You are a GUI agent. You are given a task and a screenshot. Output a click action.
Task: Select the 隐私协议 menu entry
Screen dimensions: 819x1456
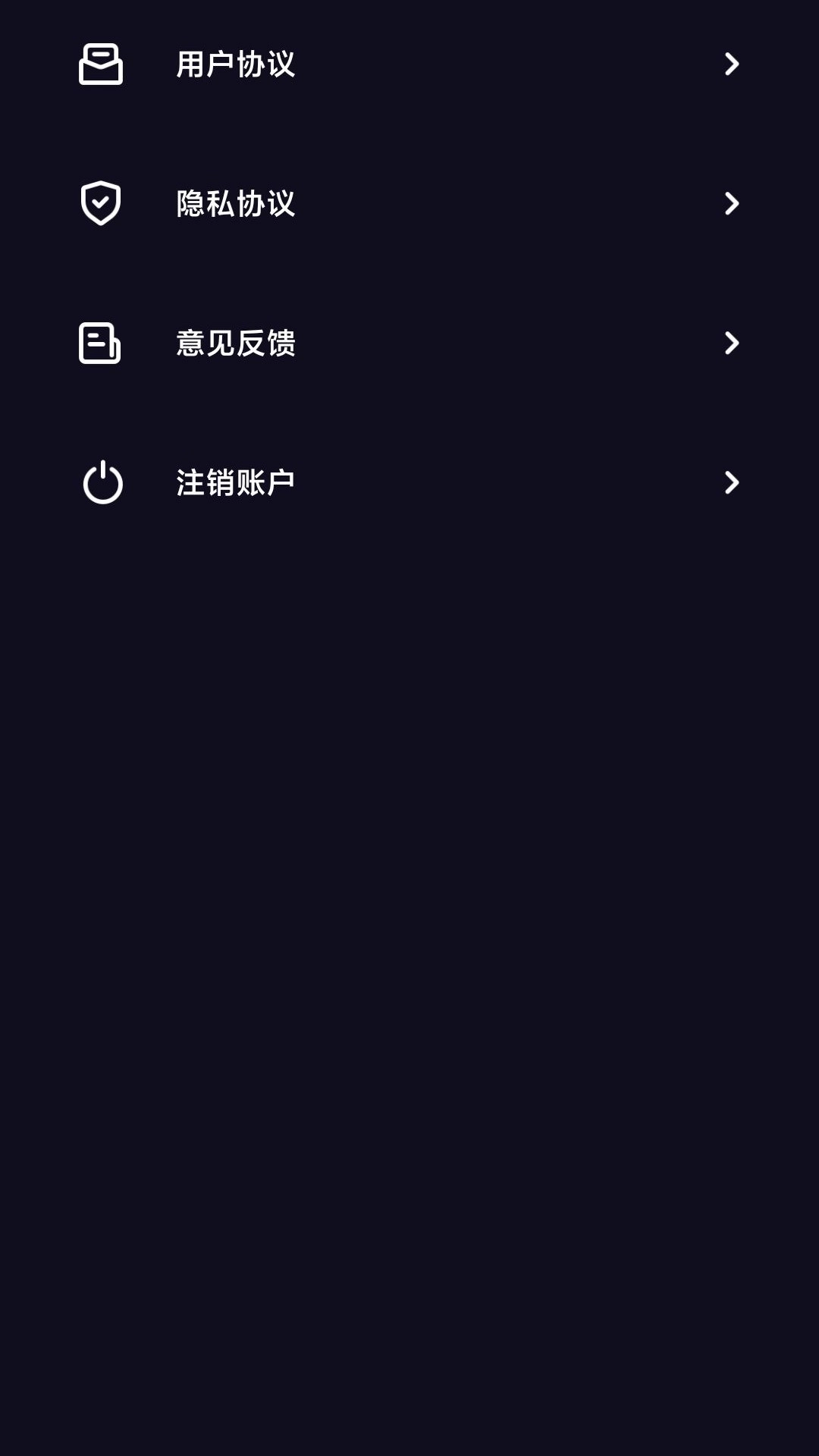point(235,203)
